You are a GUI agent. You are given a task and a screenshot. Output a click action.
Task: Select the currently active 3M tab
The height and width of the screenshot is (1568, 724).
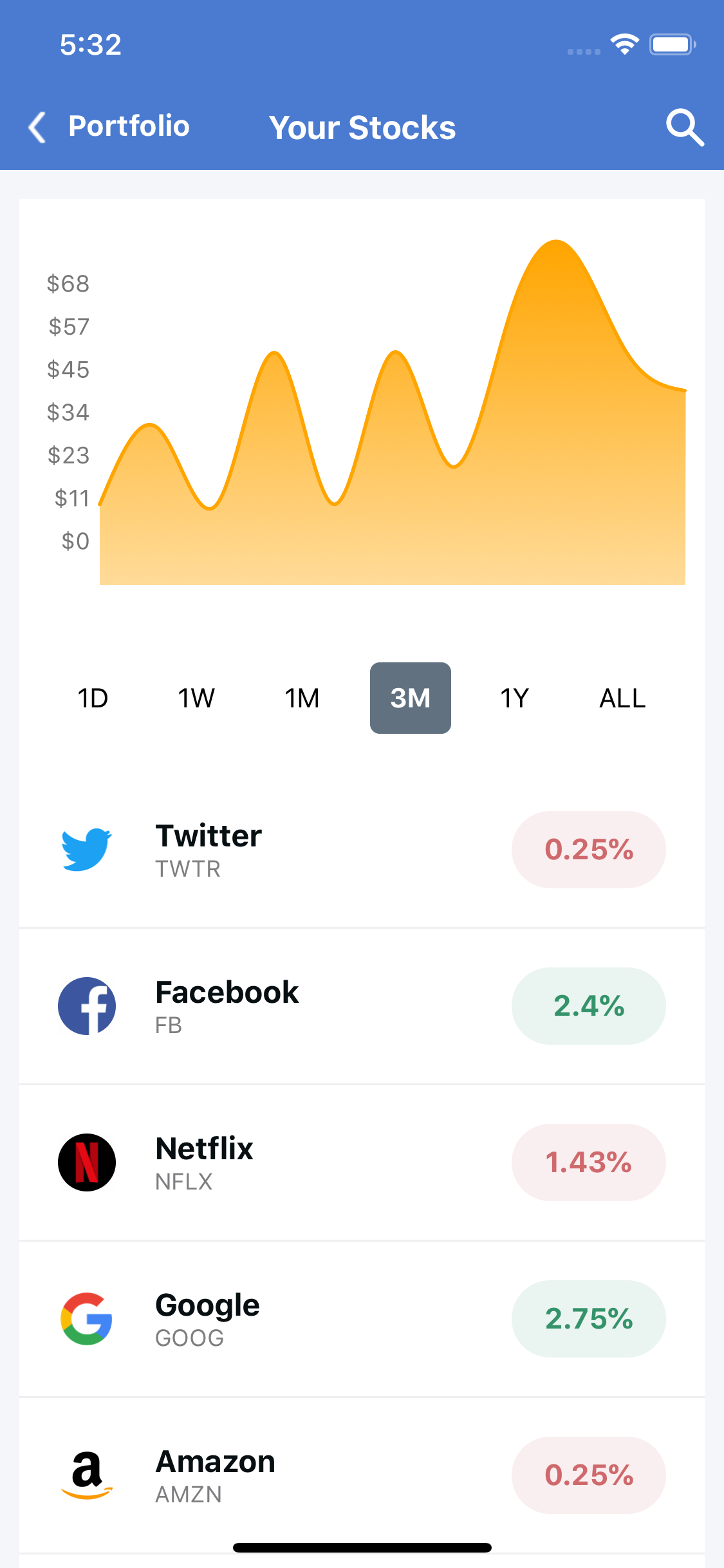pos(410,698)
